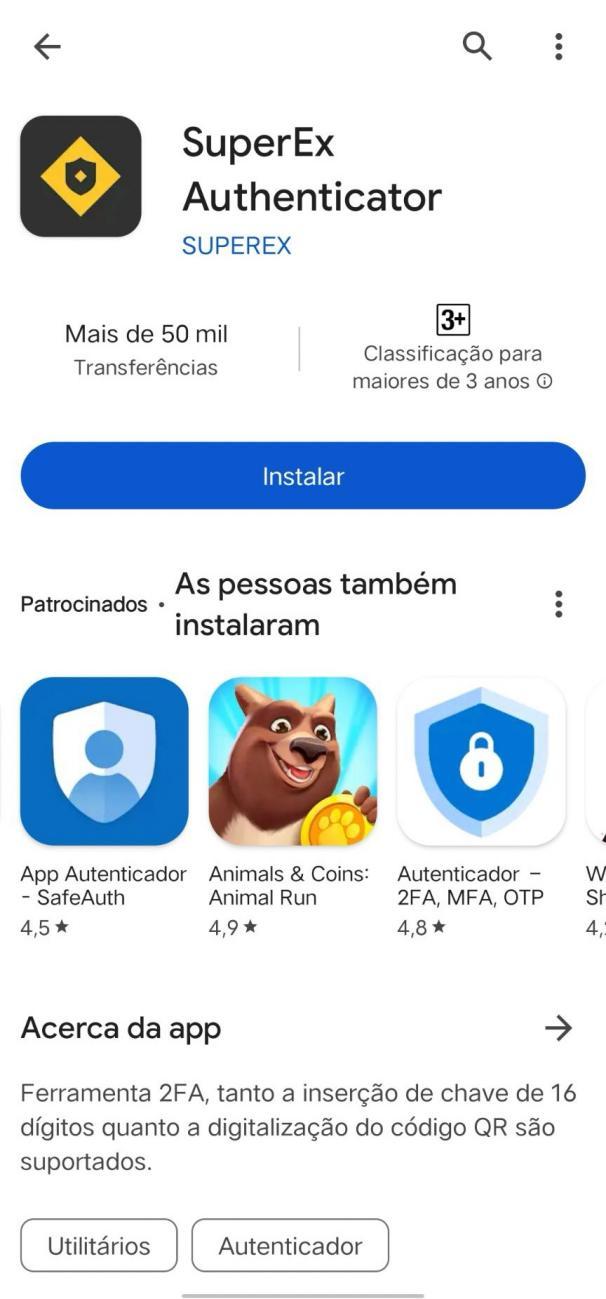This screenshot has width=606, height=1299.
Task: Open the top overflow menu
Action: [558, 46]
